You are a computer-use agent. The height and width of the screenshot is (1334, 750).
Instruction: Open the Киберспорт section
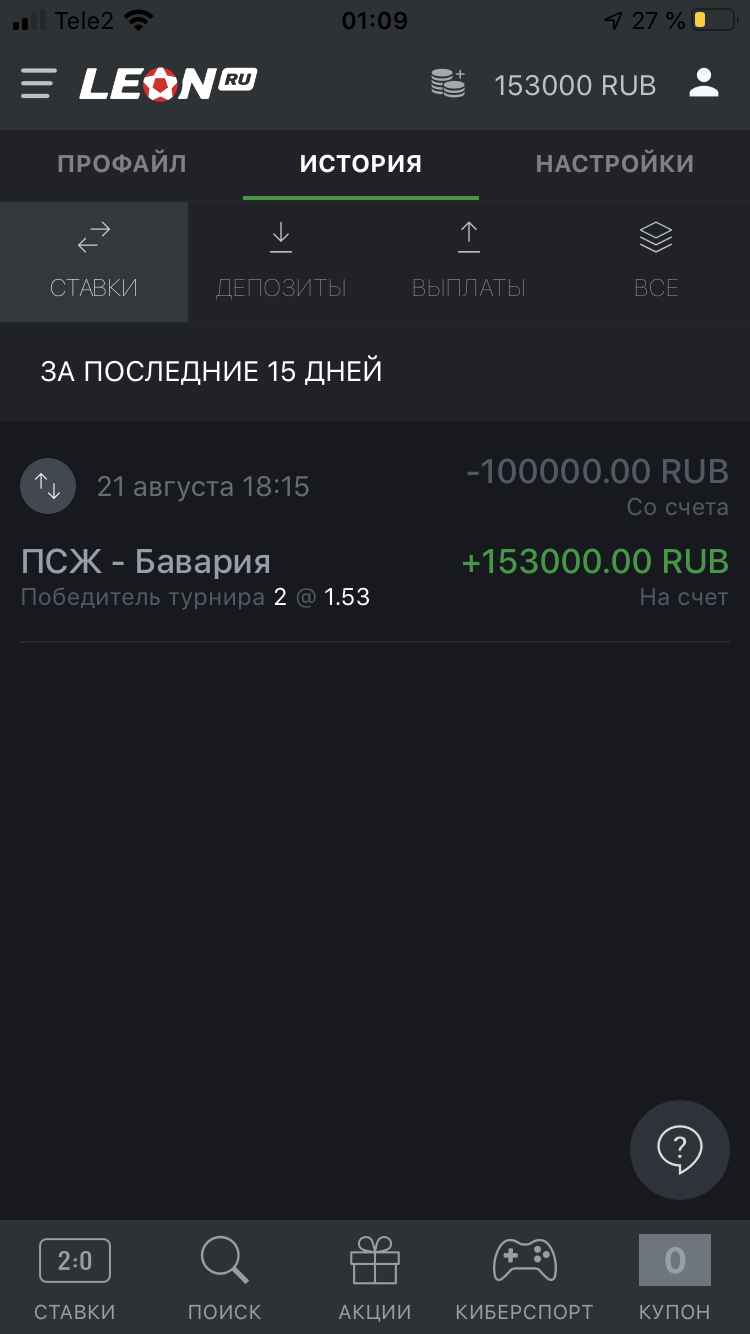click(x=525, y=1278)
